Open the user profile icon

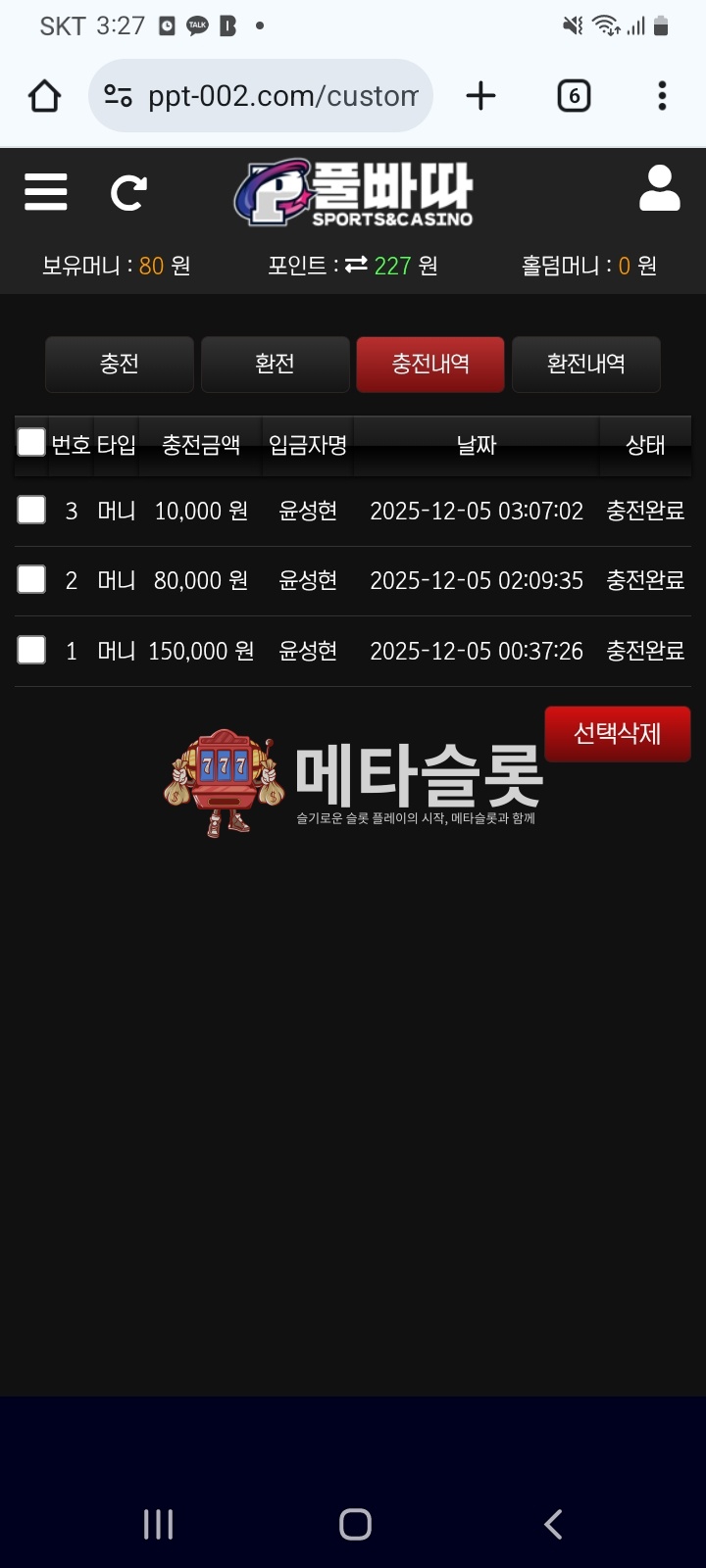659,188
